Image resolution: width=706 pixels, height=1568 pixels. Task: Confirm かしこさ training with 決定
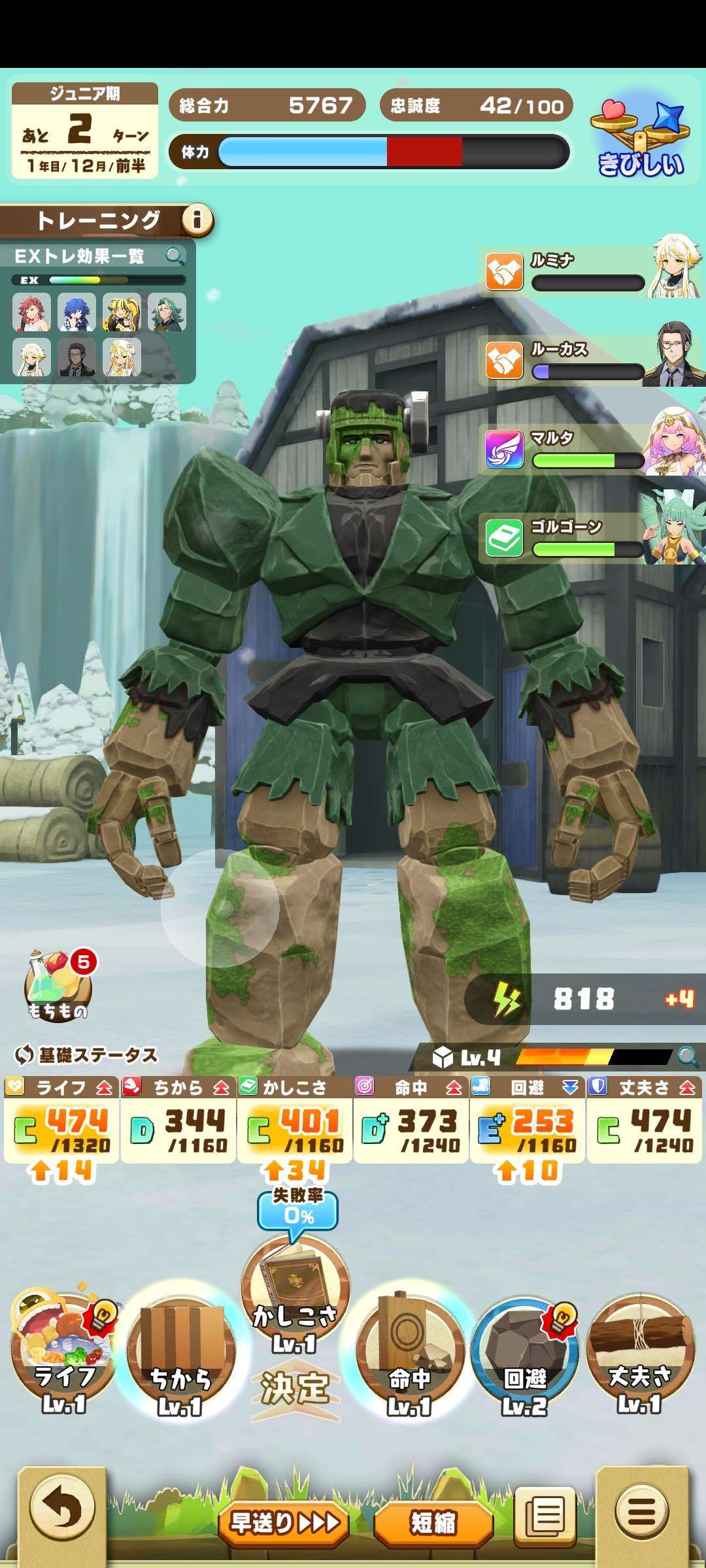(x=295, y=1388)
